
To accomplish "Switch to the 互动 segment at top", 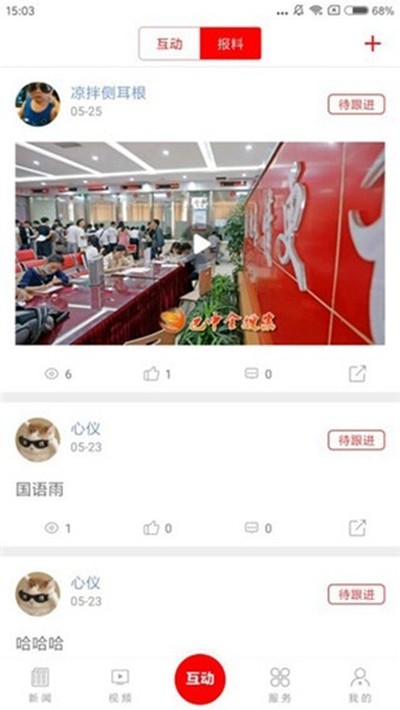I will [169, 44].
